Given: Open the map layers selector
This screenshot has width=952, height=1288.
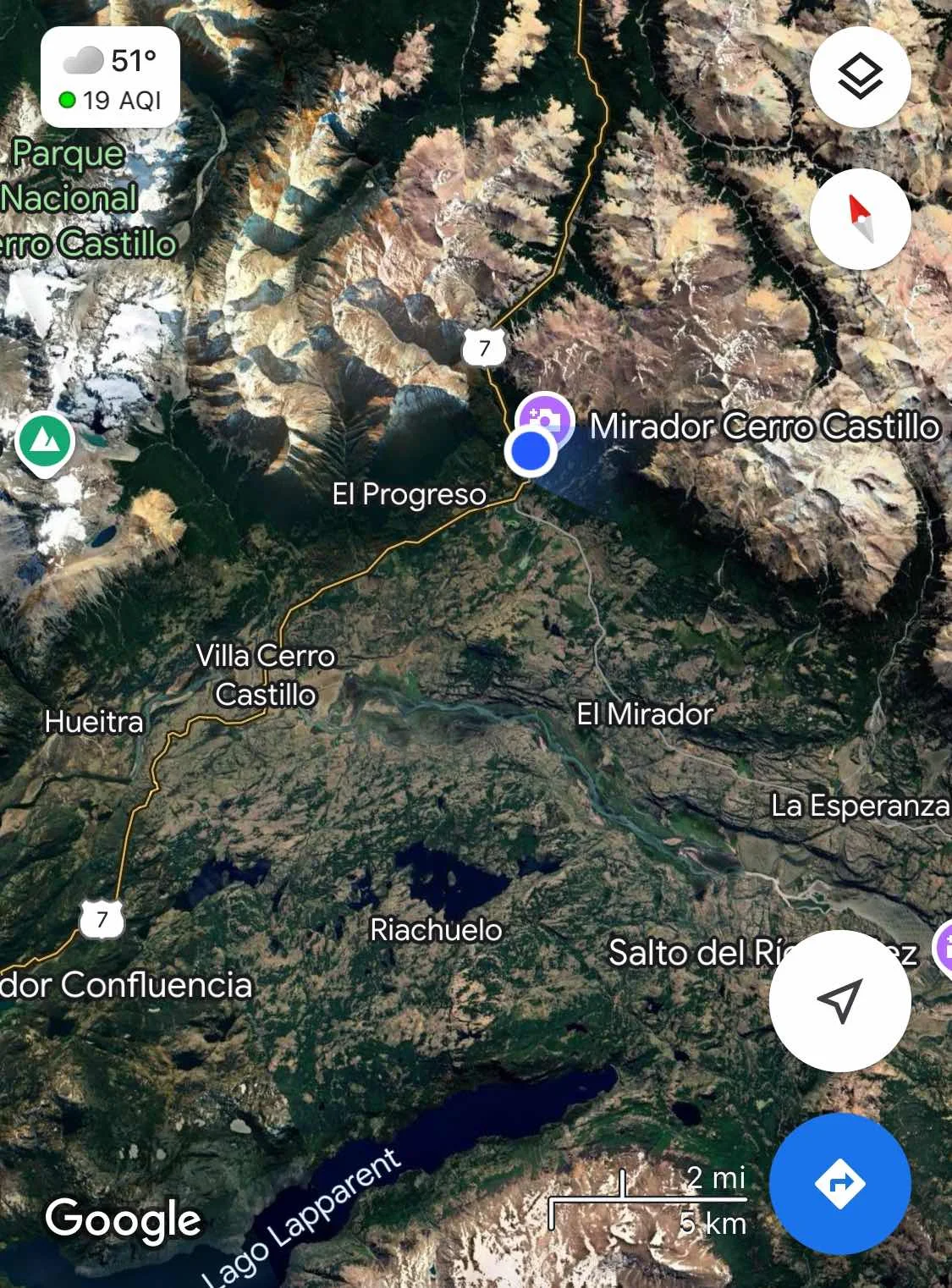Looking at the screenshot, I should click(860, 77).
